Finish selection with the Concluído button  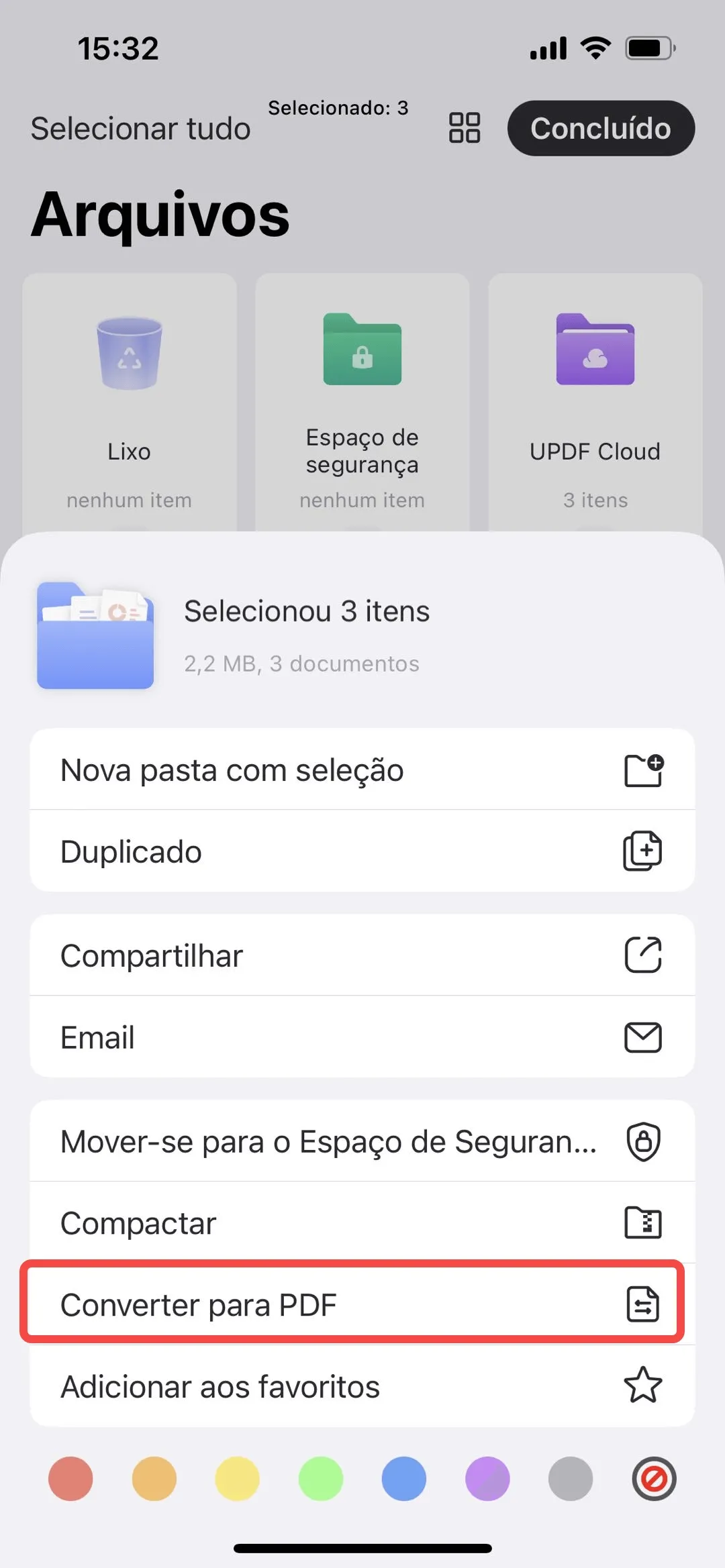601,128
